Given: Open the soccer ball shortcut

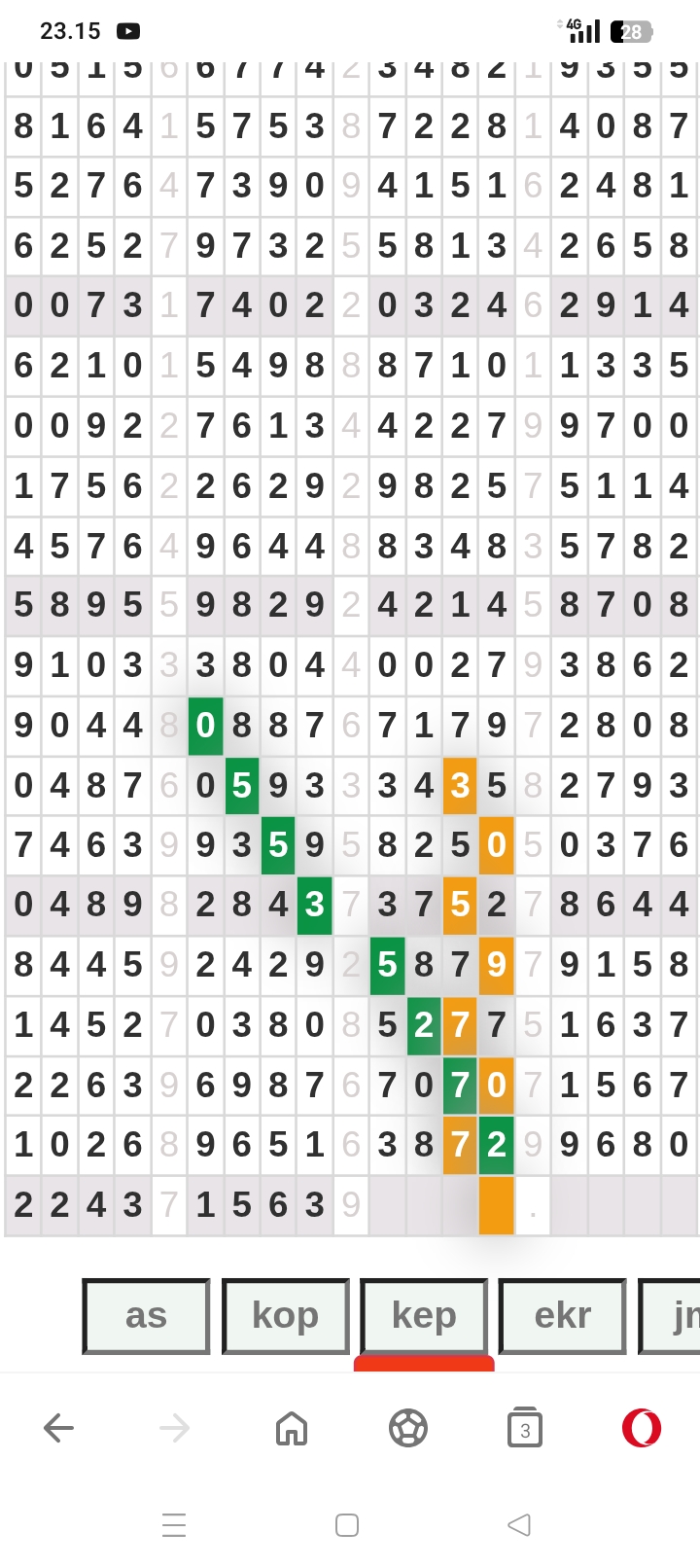Looking at the screenshot, I should pyautogui.click(x=408, y=1428).
